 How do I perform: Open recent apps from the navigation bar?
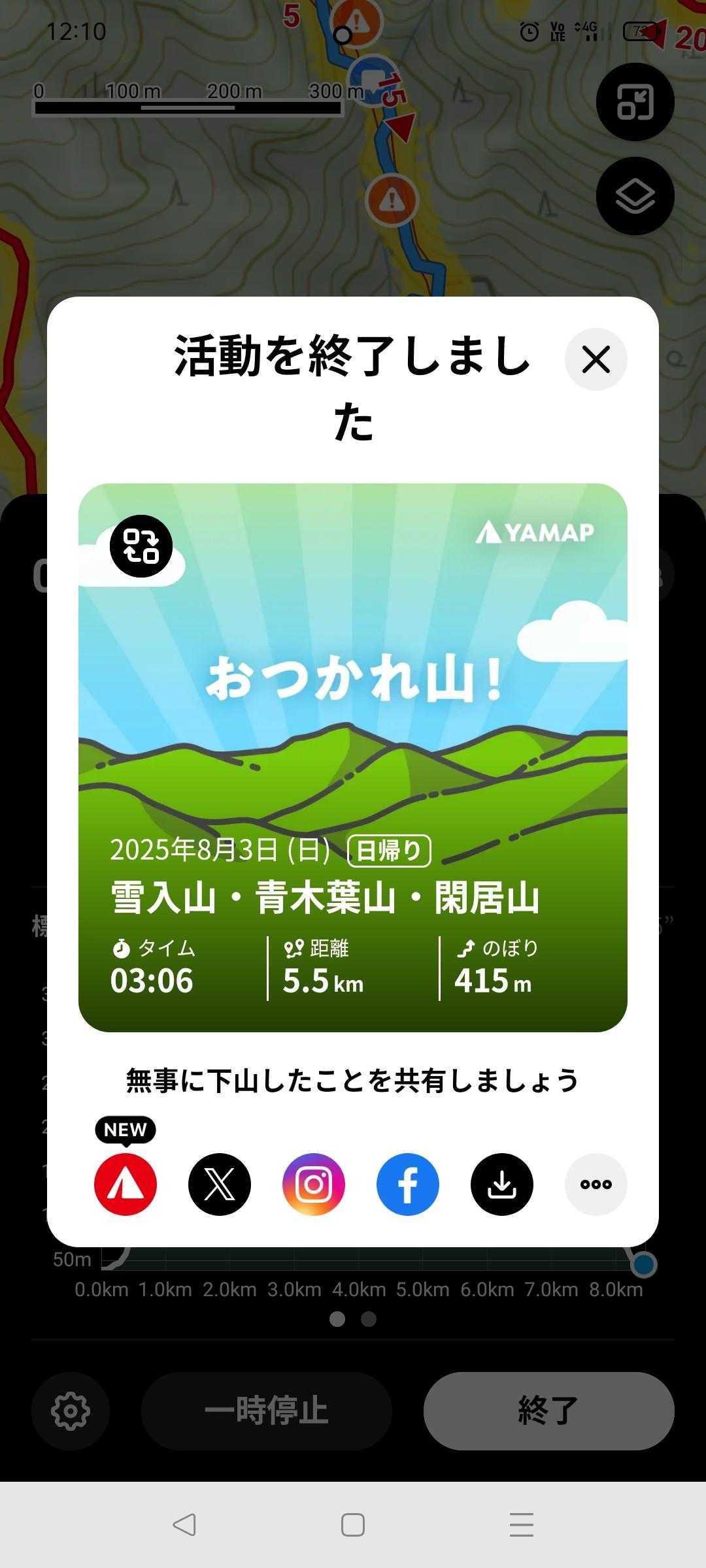[521, 1525]
